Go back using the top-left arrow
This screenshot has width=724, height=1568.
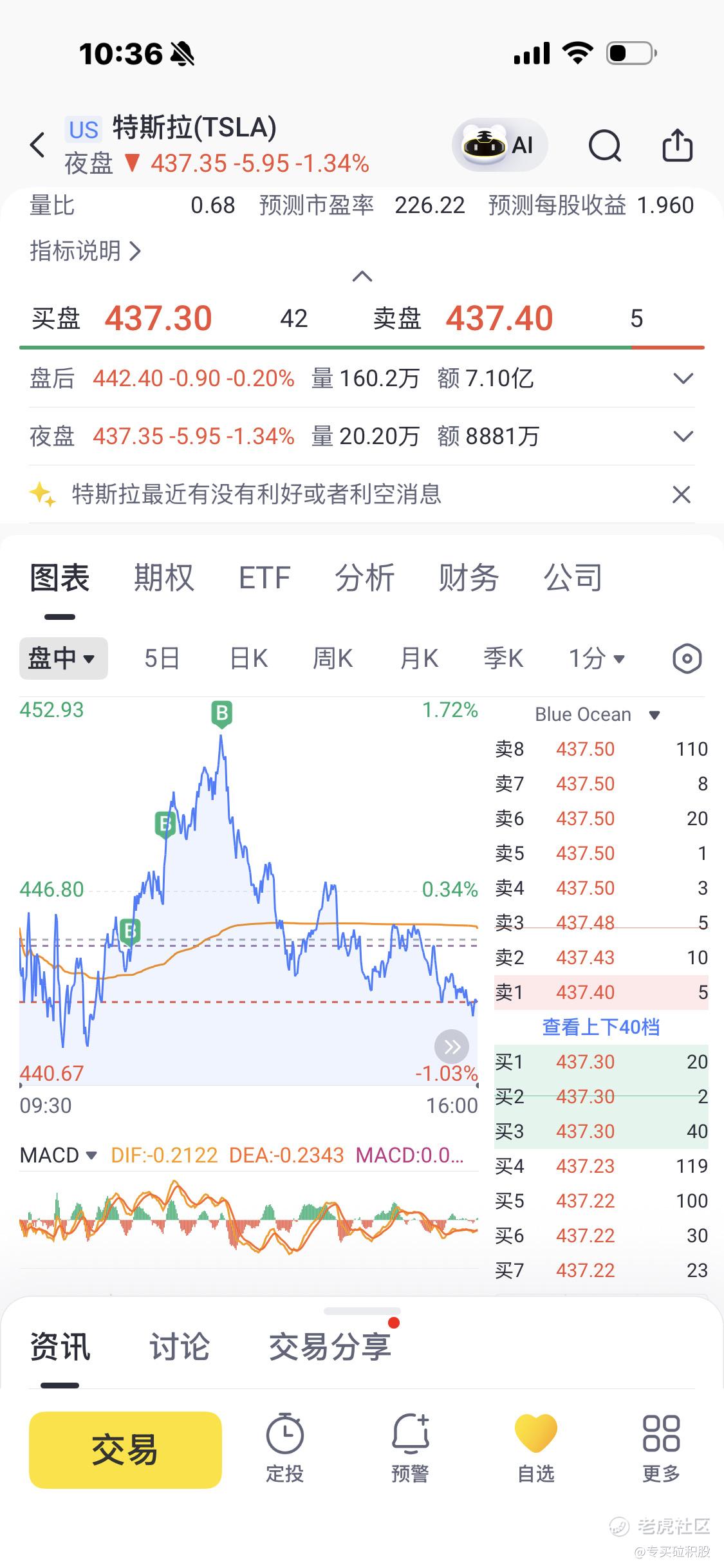click(x=38, y=145)
